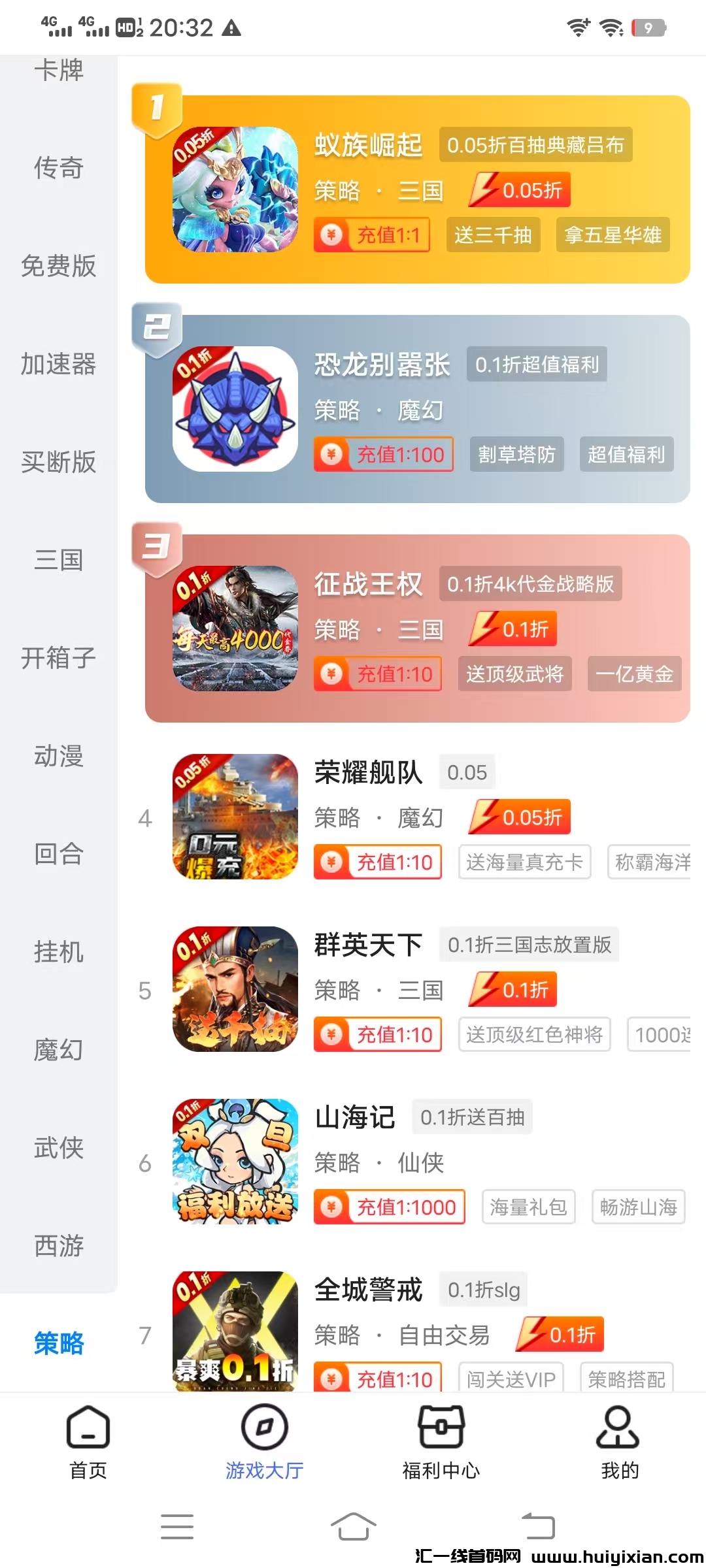706x1568 pixels.
Task: Select 传奇 category in the sidebar
Action: (x=58, y=168)
